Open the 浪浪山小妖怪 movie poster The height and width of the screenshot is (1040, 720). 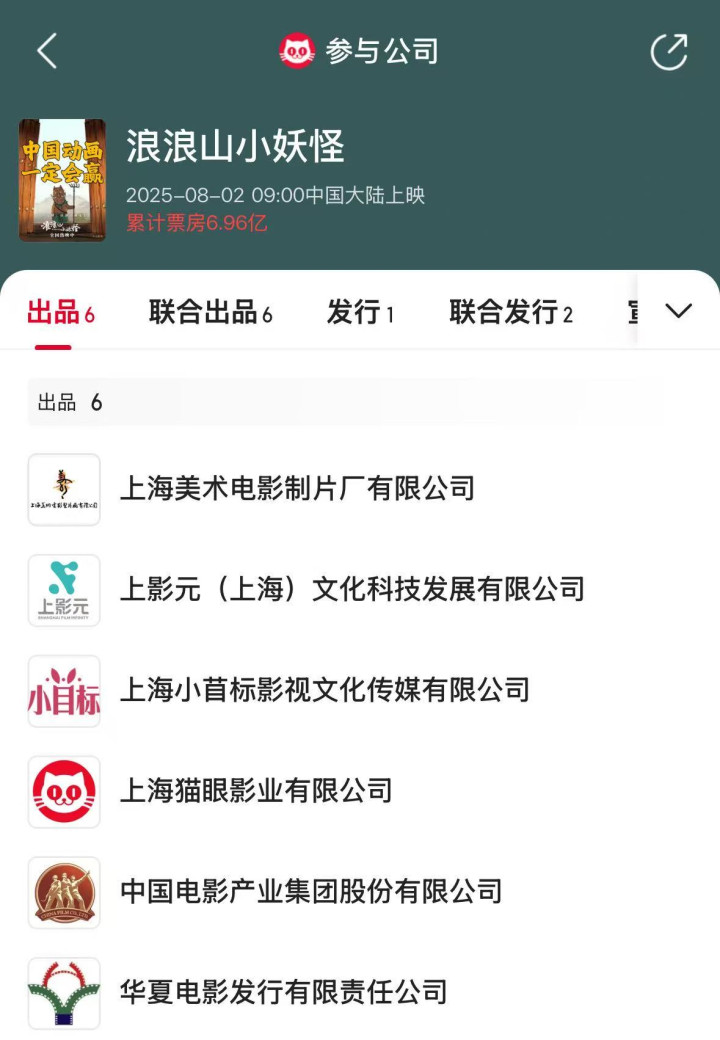tap(62, 180)
